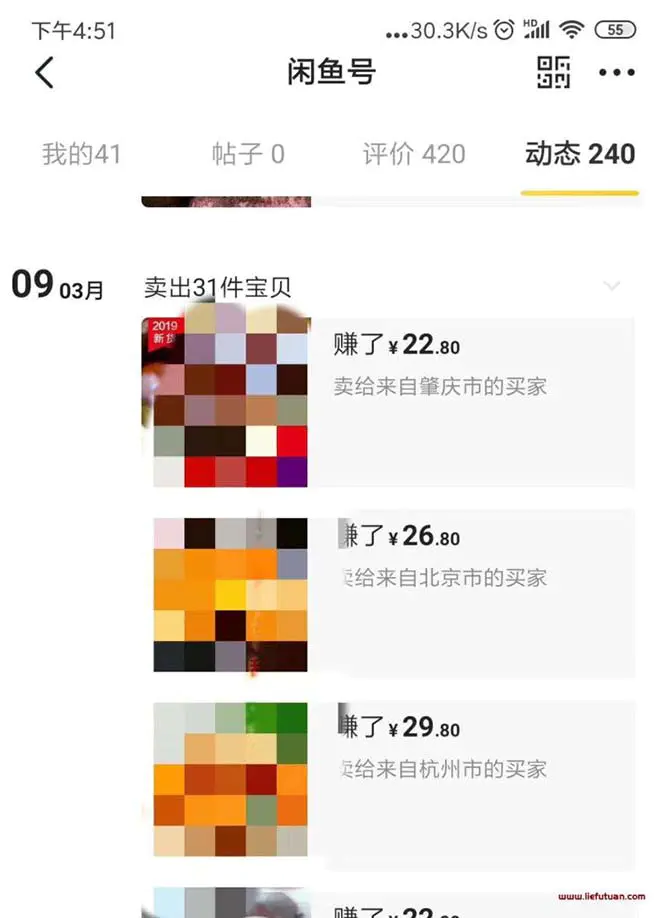The height and width of the screenshot is (918, 664).
Task: Switch to the 我的 41 tab
Action: 81,154
